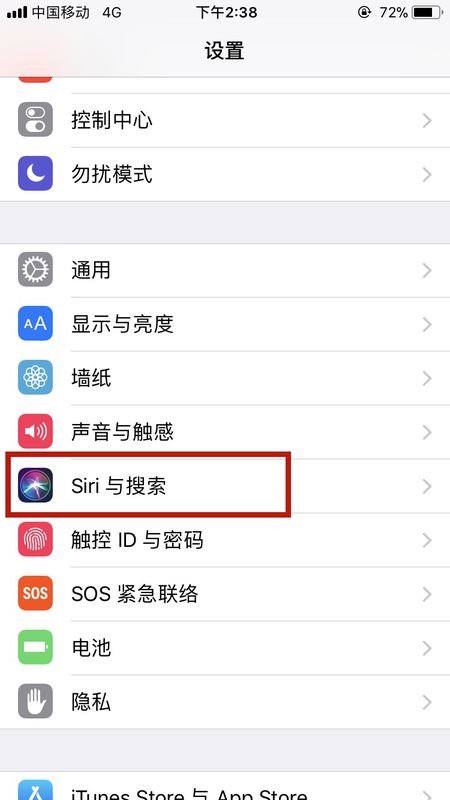Open 勿扰模式 settings
Image resolution: width=450 pixels, height=800 pixels.
click(x=225, y=174)
